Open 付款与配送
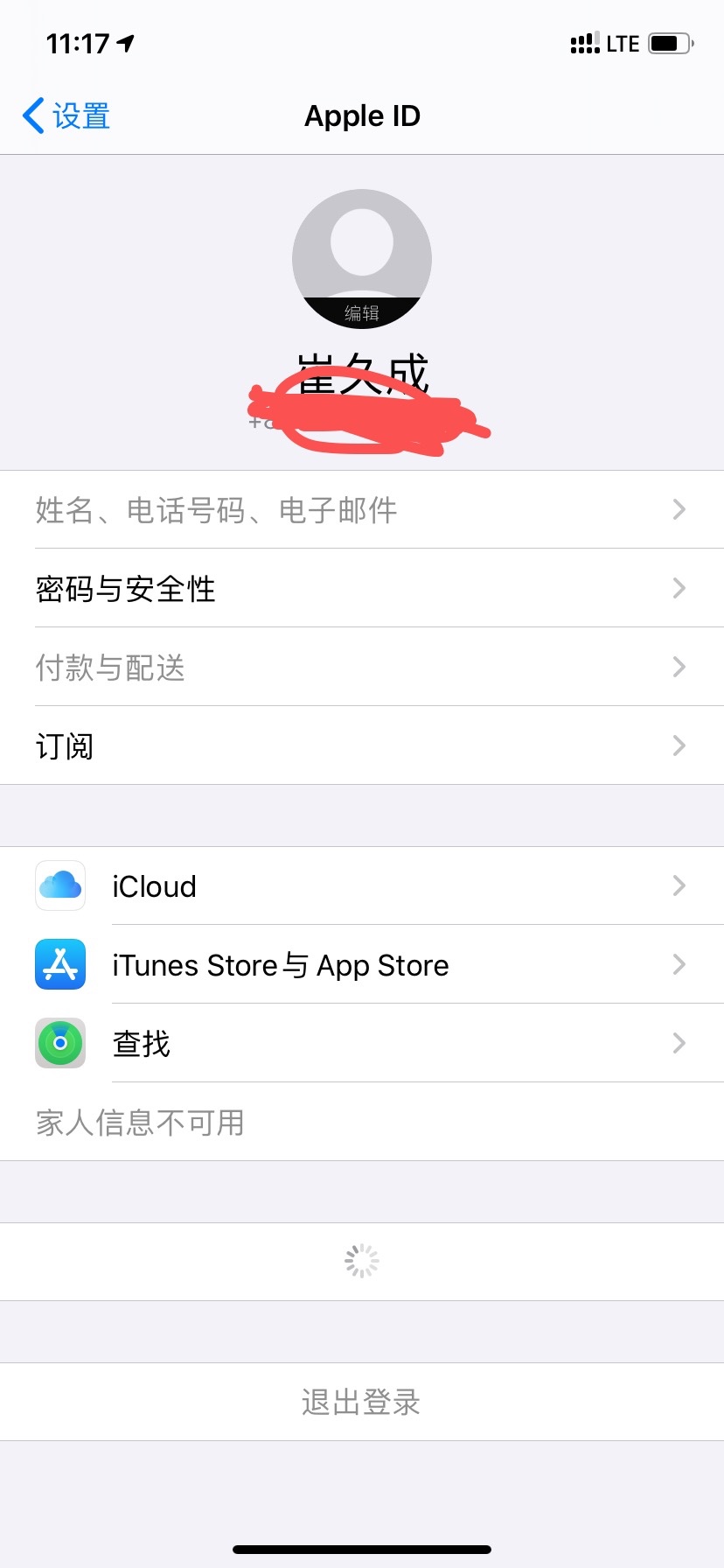Viewport: 724px width, 1568px height. click(362, 668)
